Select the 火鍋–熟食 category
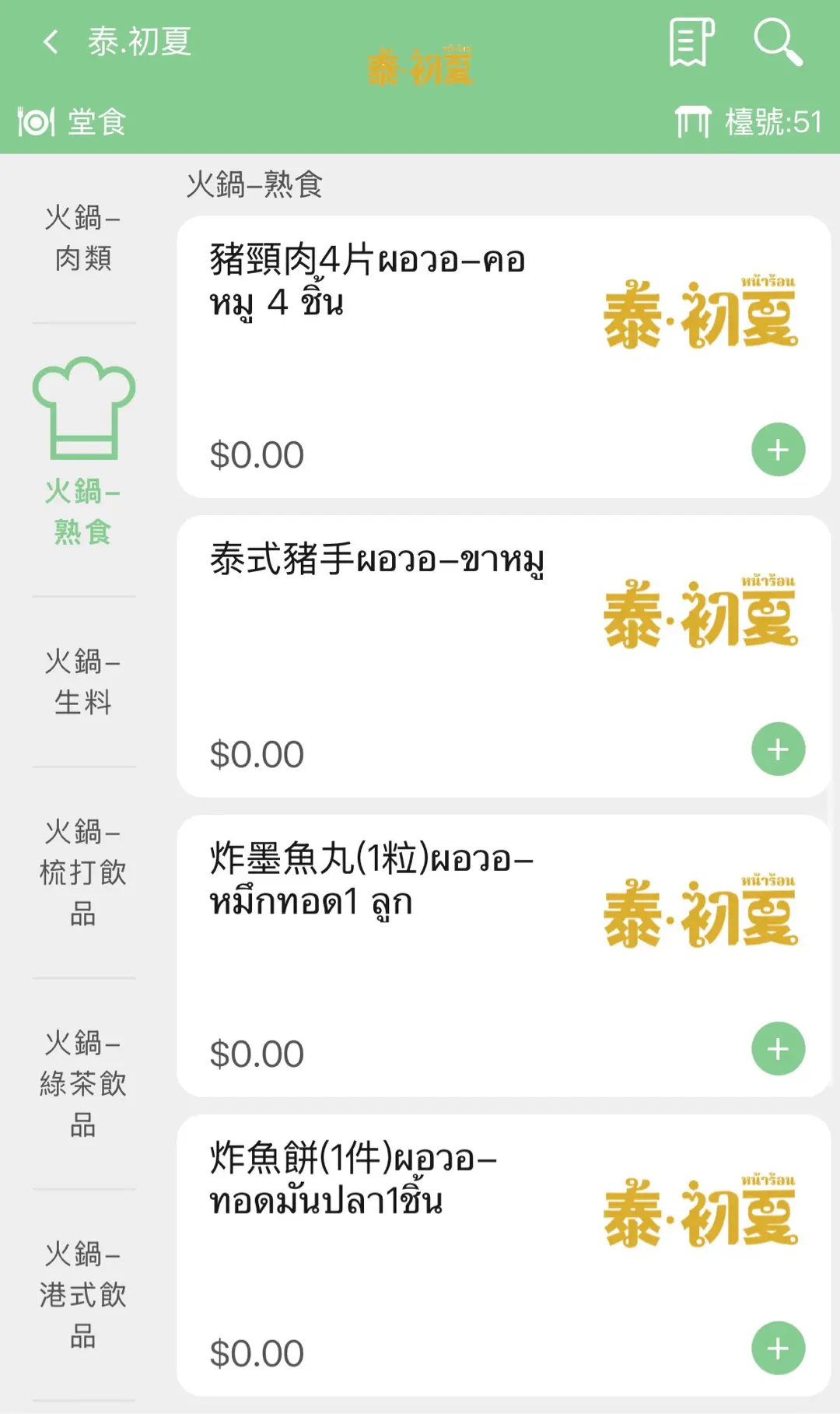The image size is (840, 1414). (83, 451)
